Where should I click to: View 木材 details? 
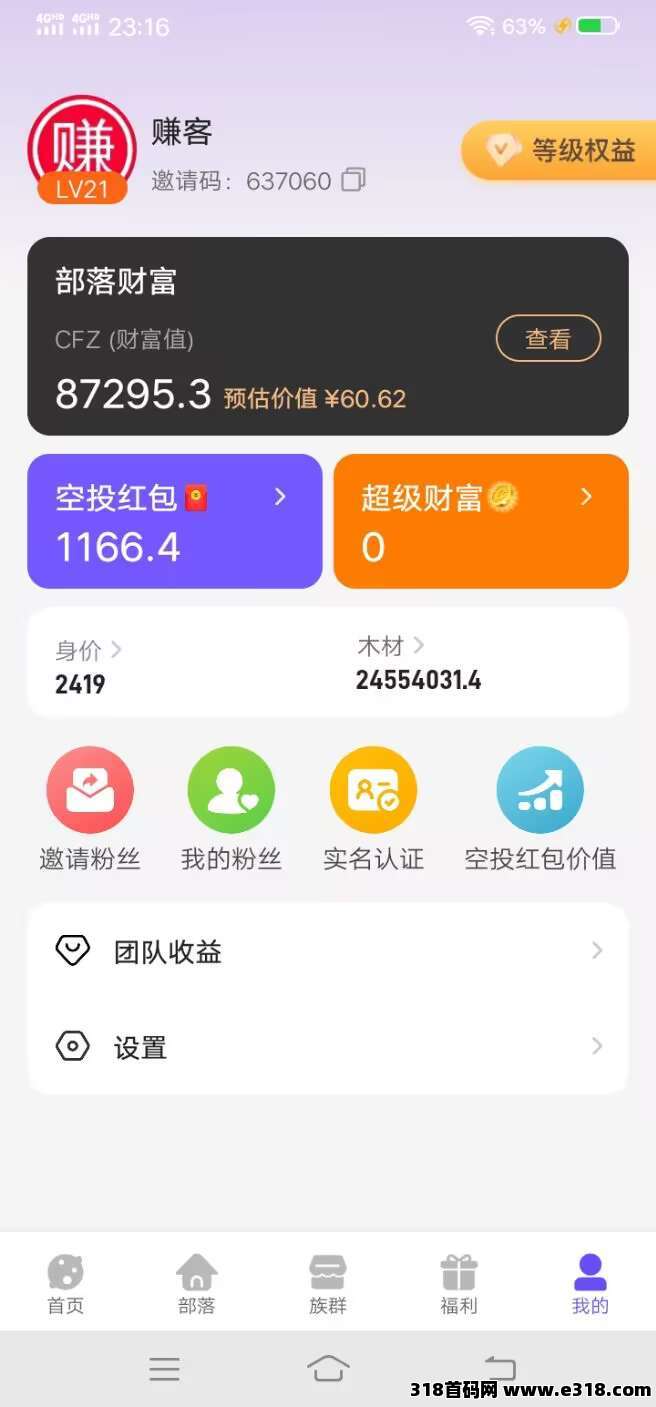[x=418, y=664]
